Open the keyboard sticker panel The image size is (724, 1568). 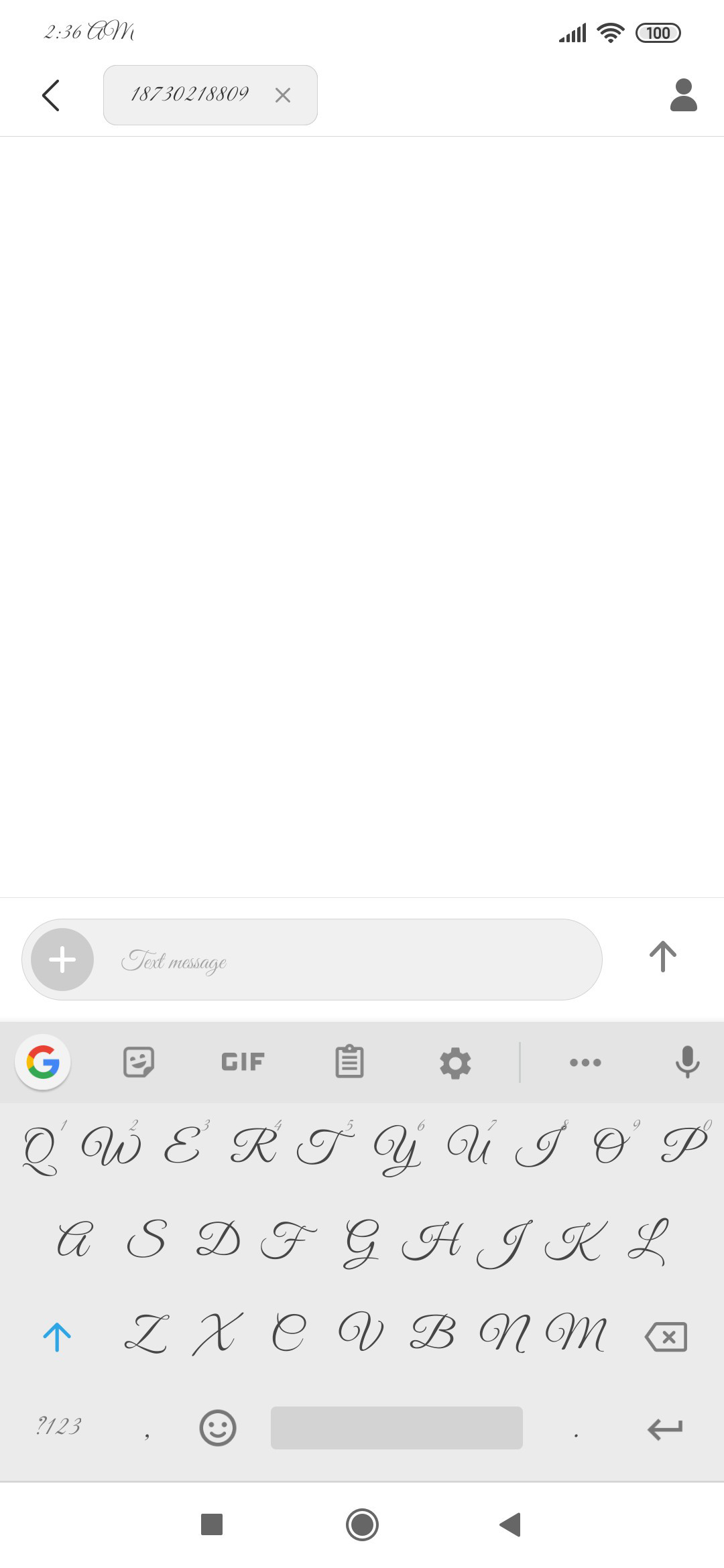coord(139,1062)
